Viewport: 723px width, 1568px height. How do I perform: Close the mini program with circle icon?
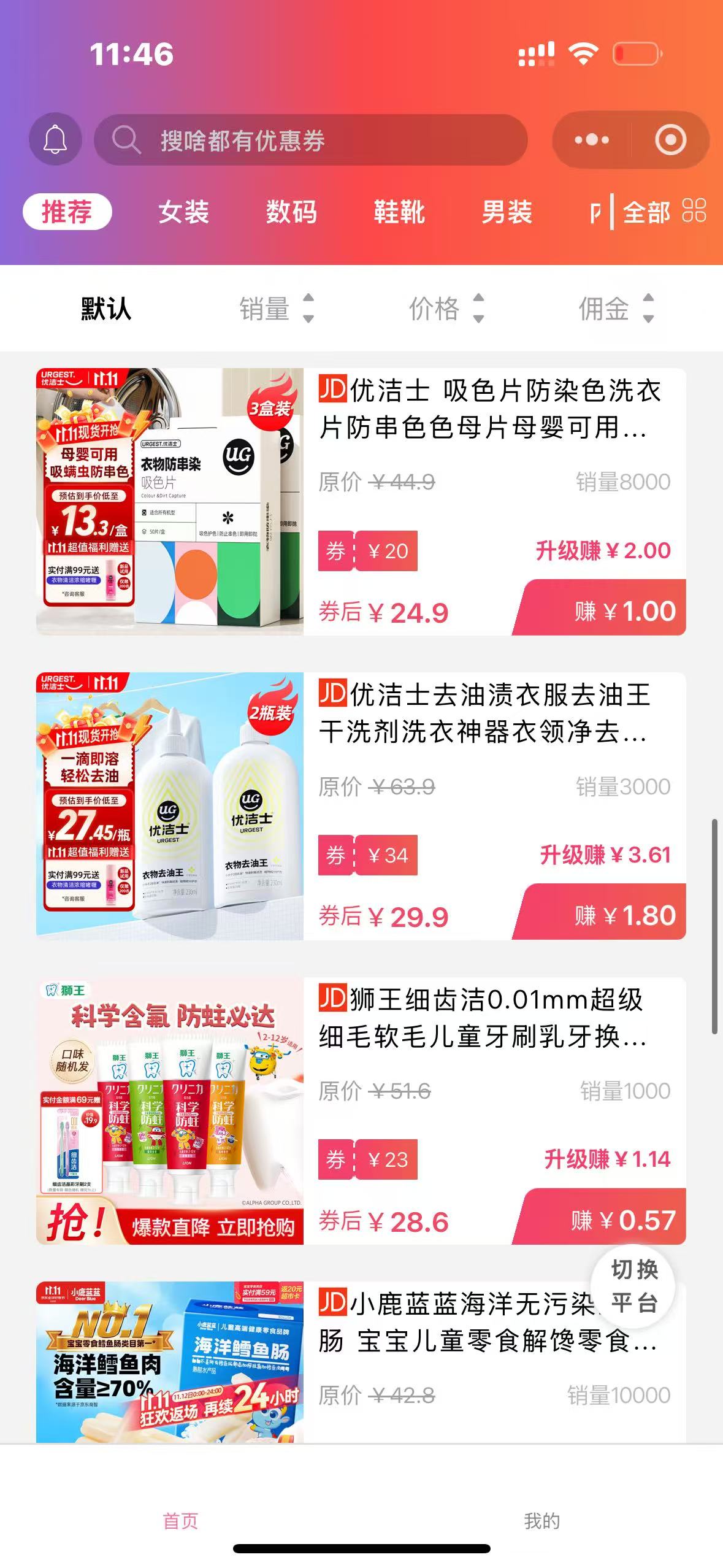(x=670, y=140)
